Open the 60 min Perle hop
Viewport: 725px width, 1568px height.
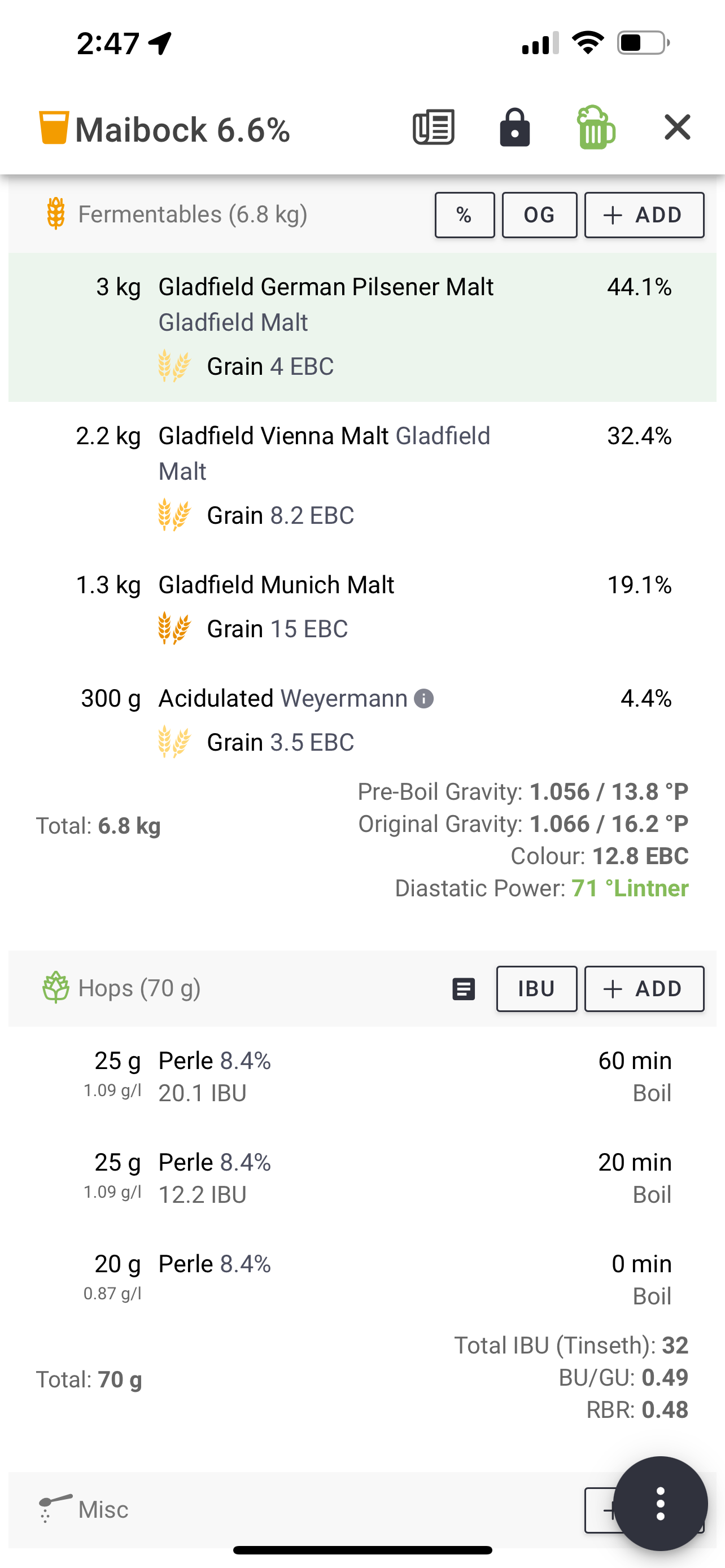[362, 1077]
